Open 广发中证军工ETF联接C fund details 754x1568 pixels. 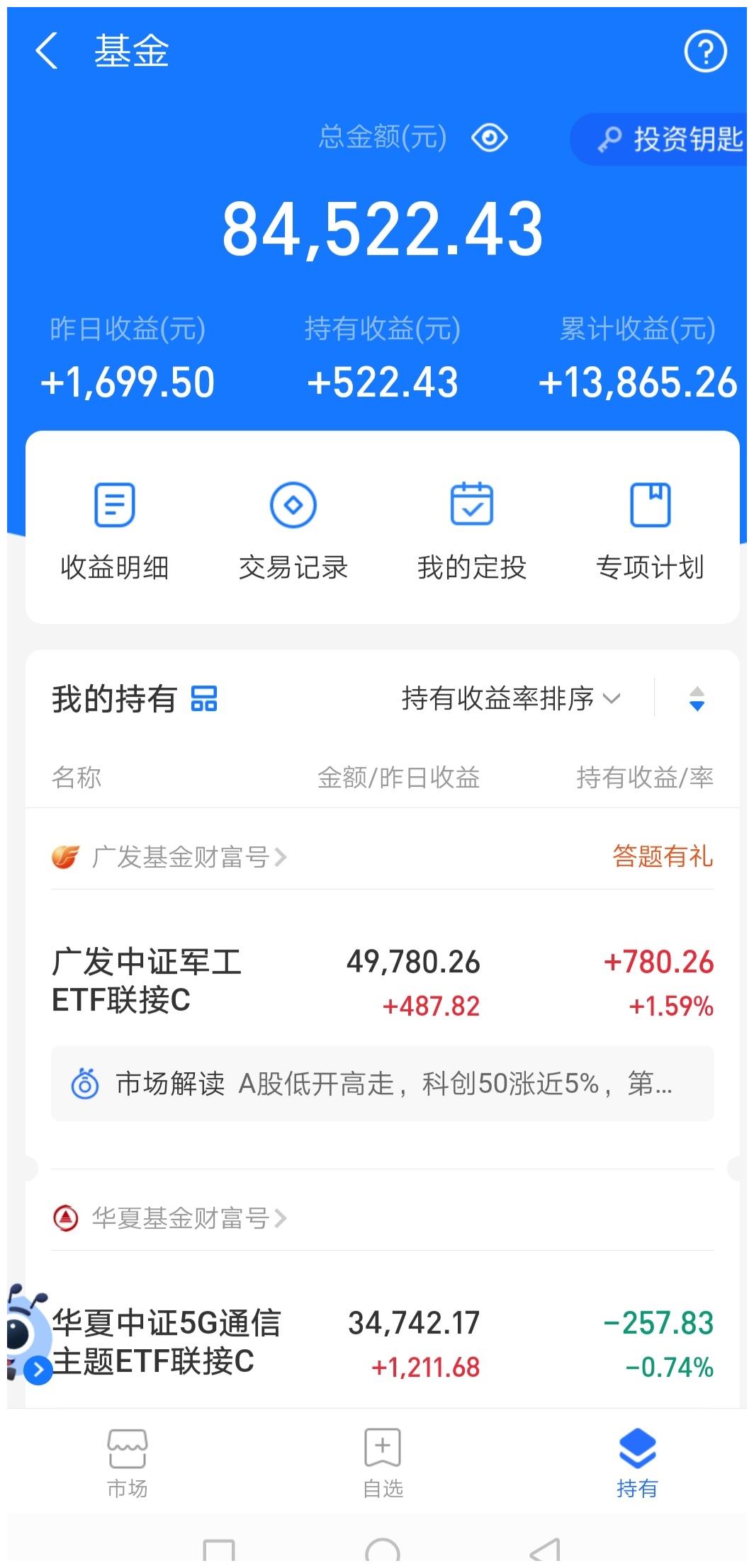tap(383, 981)
